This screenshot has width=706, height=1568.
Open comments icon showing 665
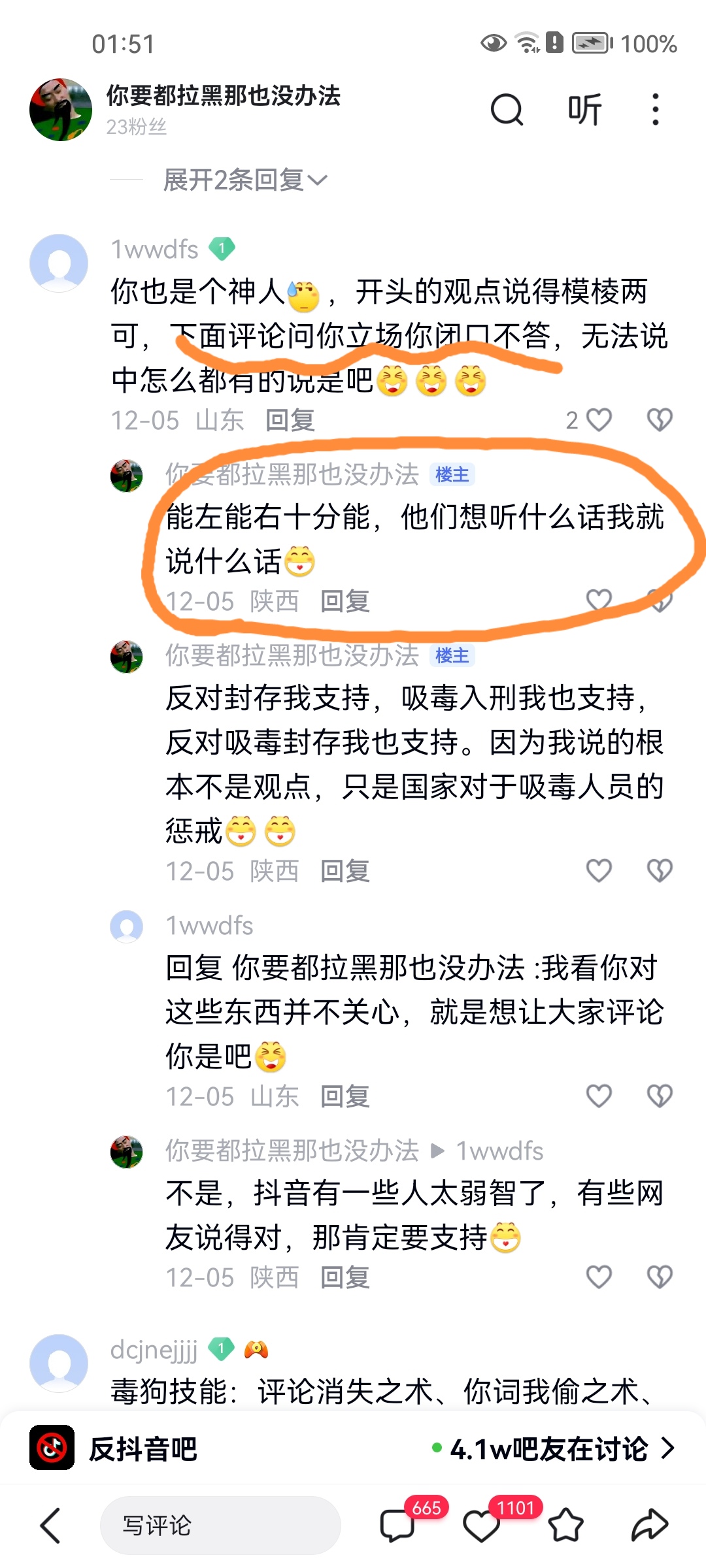pyautogui.click(x=397, y=1526)
